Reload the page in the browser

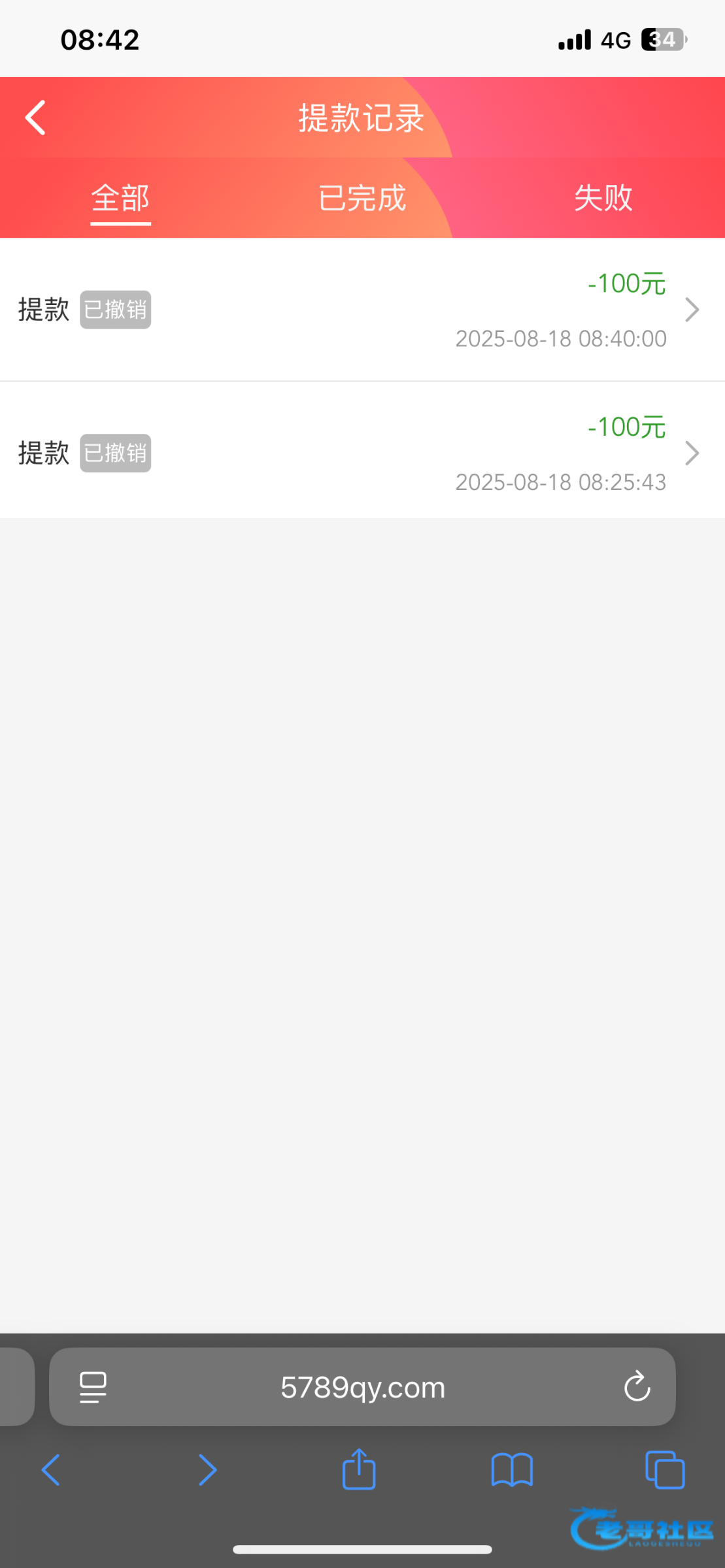[637, 1387]
